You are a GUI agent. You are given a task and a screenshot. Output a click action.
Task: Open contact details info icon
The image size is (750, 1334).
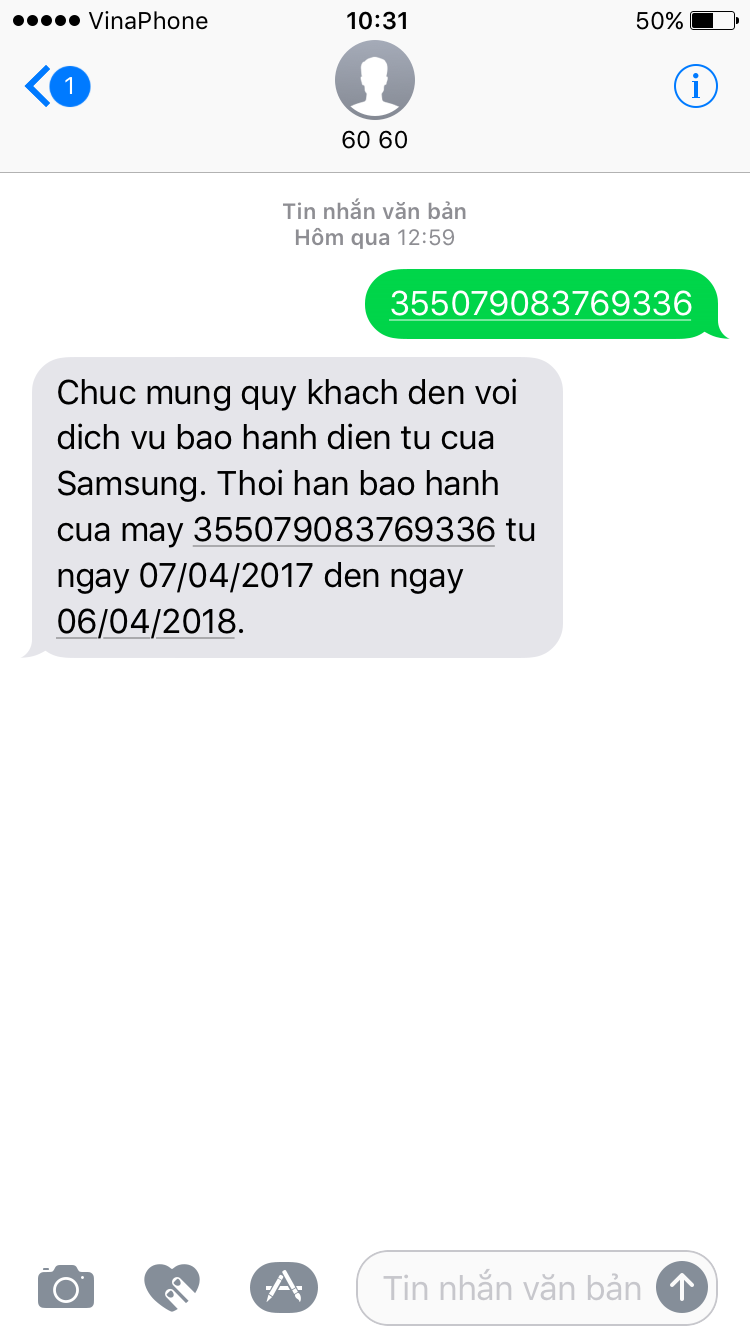[695, 87]
